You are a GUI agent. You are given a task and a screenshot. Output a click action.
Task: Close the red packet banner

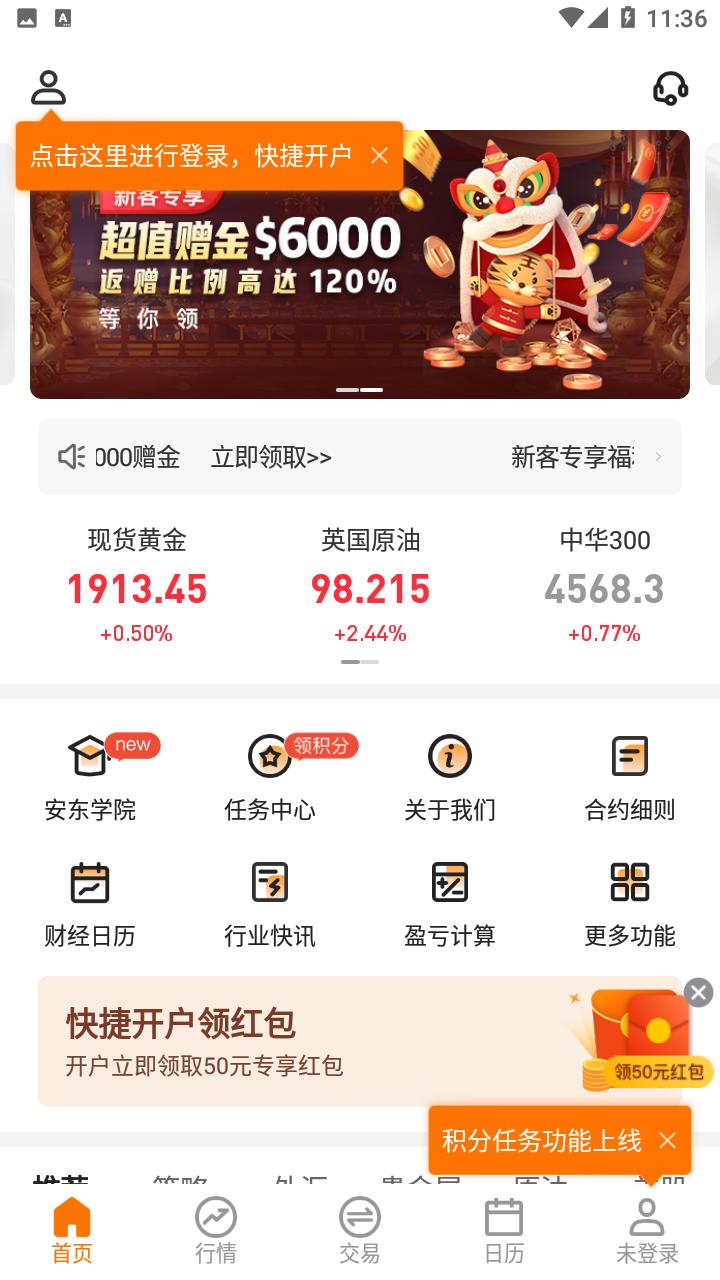(x=698, y=992)
